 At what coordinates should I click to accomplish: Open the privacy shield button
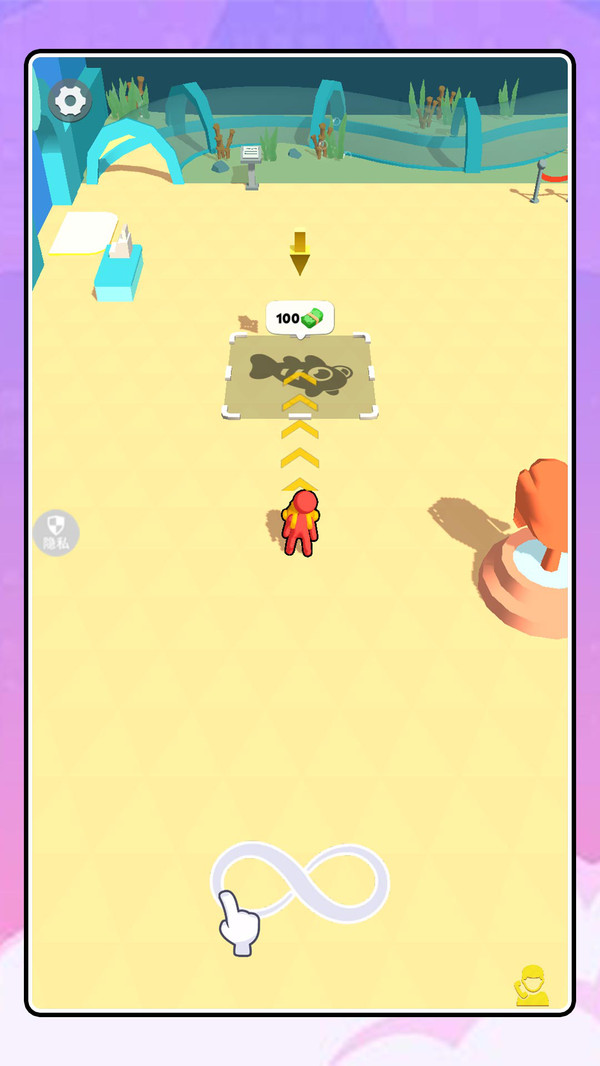pos(56,532)
